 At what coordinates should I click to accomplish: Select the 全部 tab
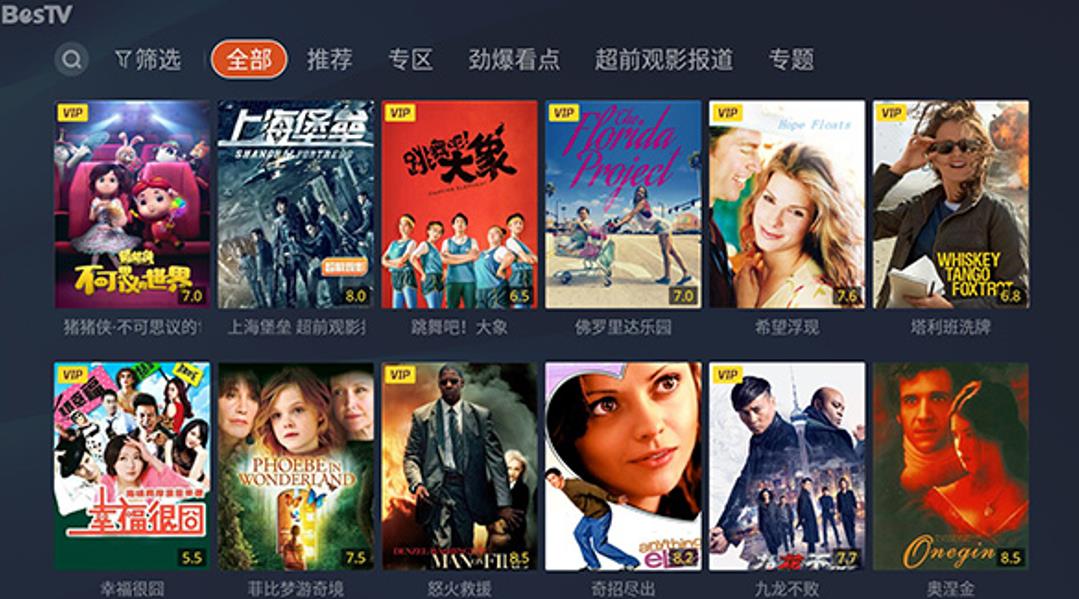(249, 60)
